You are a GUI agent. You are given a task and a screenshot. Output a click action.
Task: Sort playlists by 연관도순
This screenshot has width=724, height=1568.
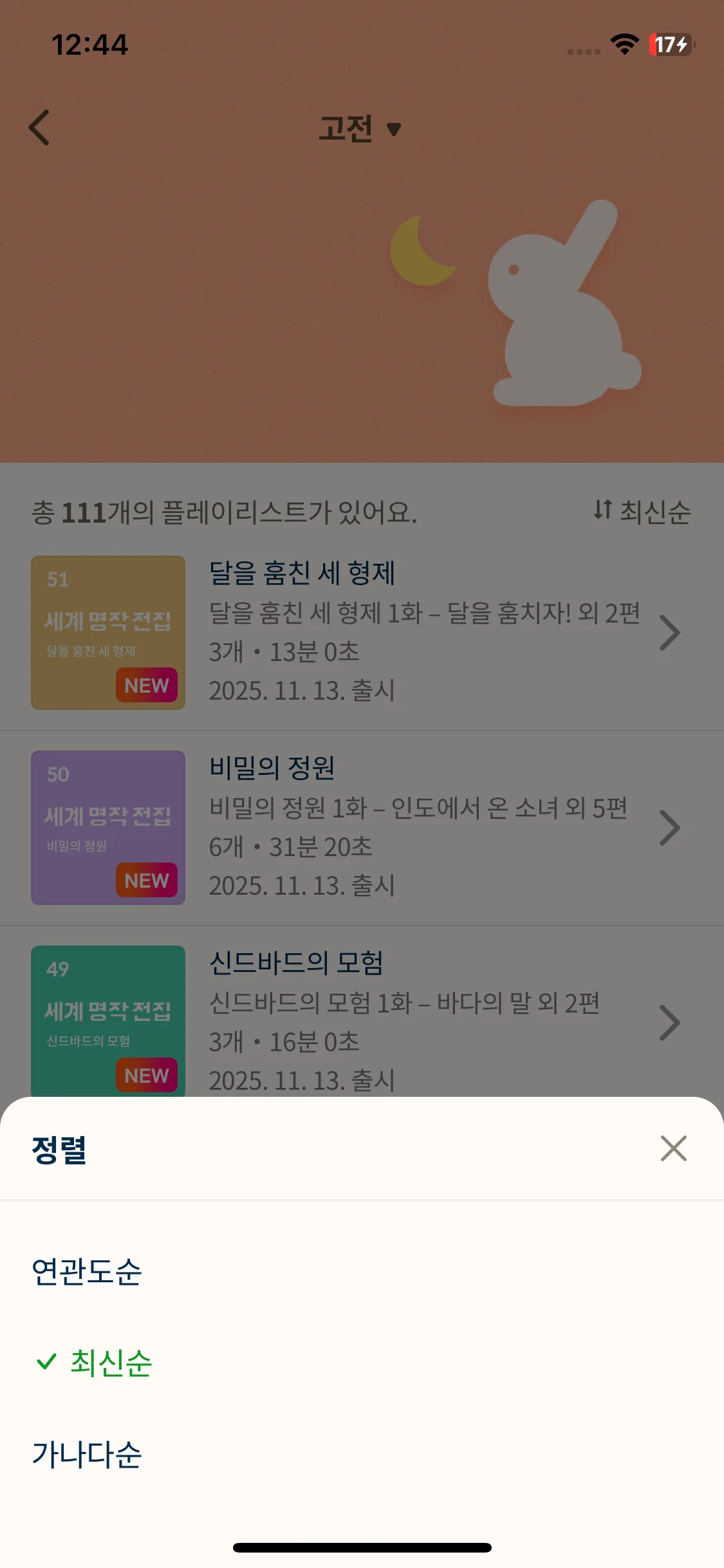[87, 1271]
